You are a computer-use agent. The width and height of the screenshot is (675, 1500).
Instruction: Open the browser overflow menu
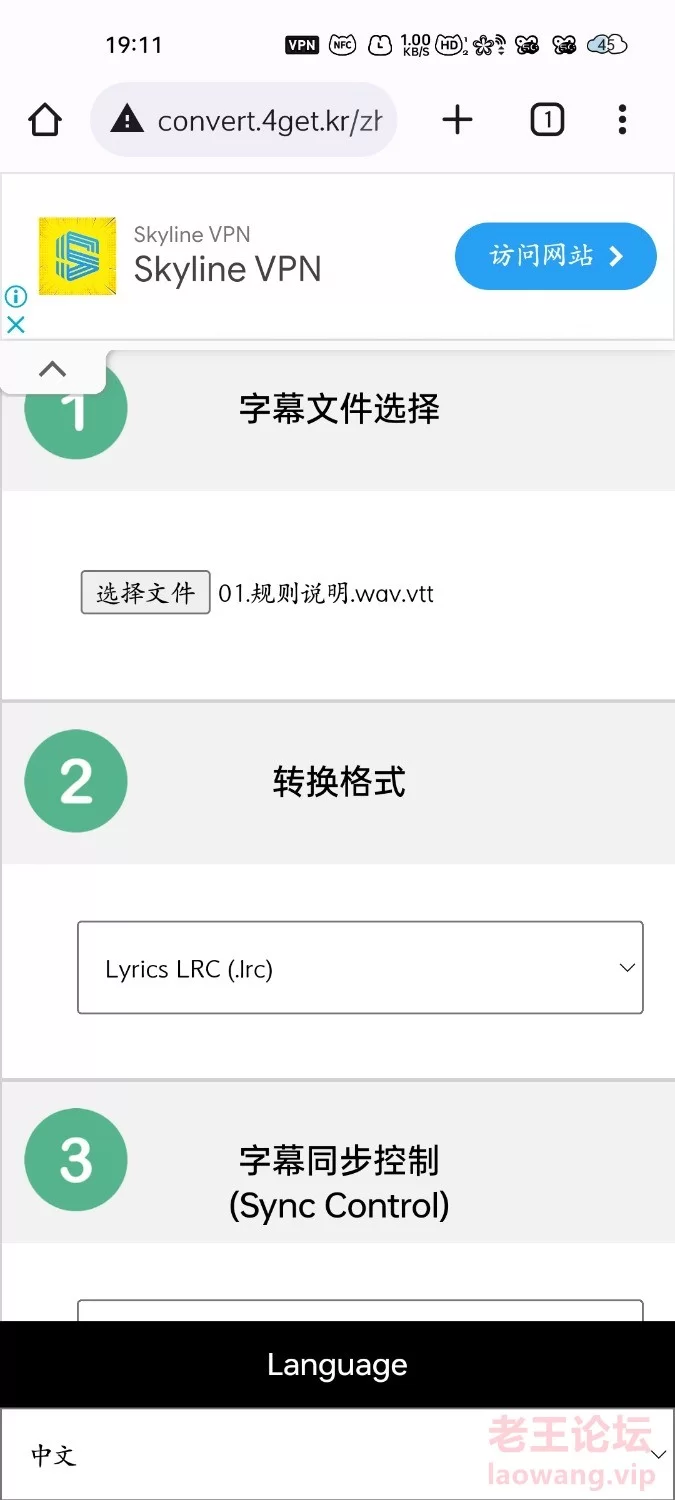point(622,121)
